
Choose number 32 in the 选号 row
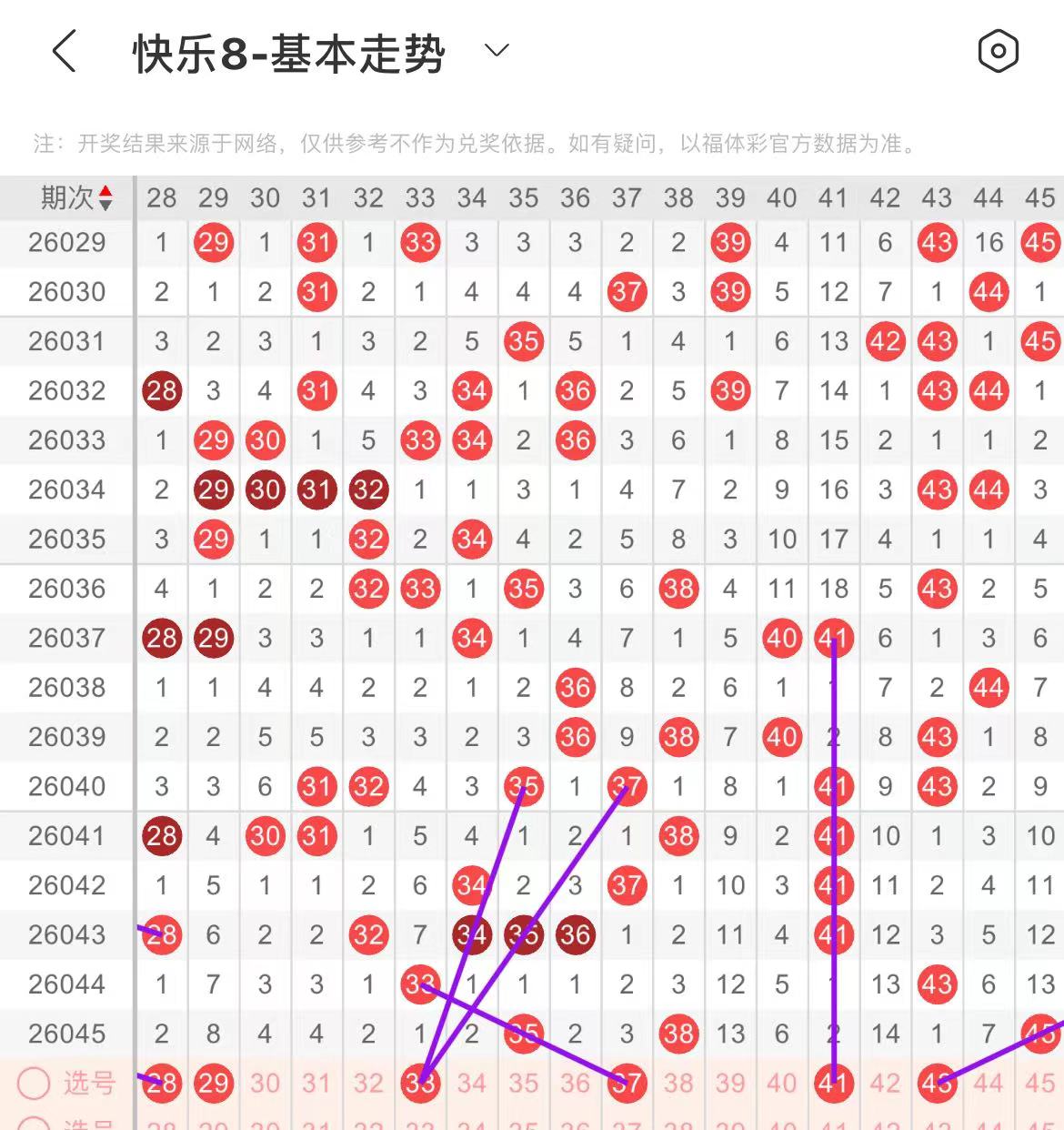click(368, 1083)
